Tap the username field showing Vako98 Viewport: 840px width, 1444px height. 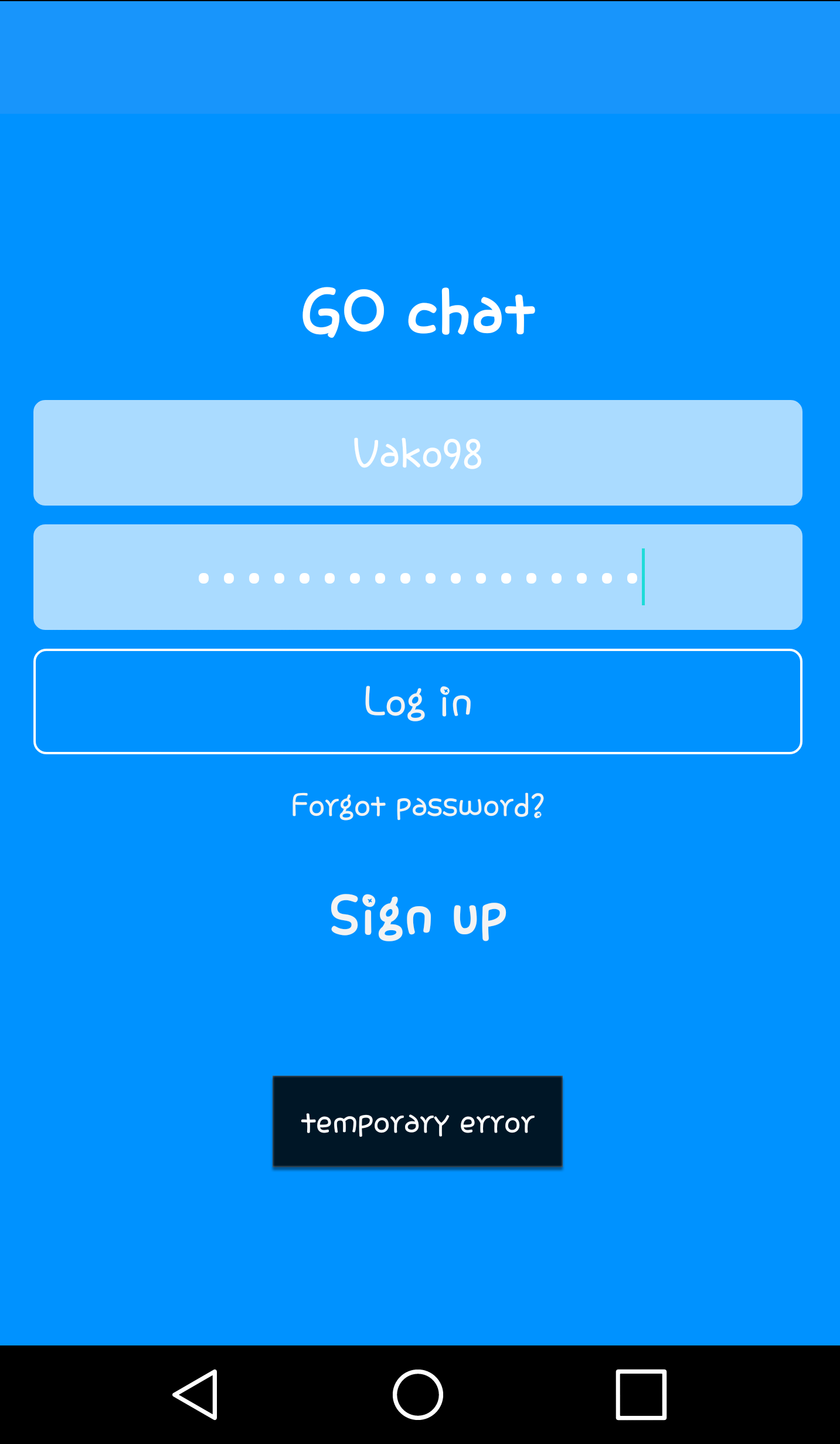[417, 453]
